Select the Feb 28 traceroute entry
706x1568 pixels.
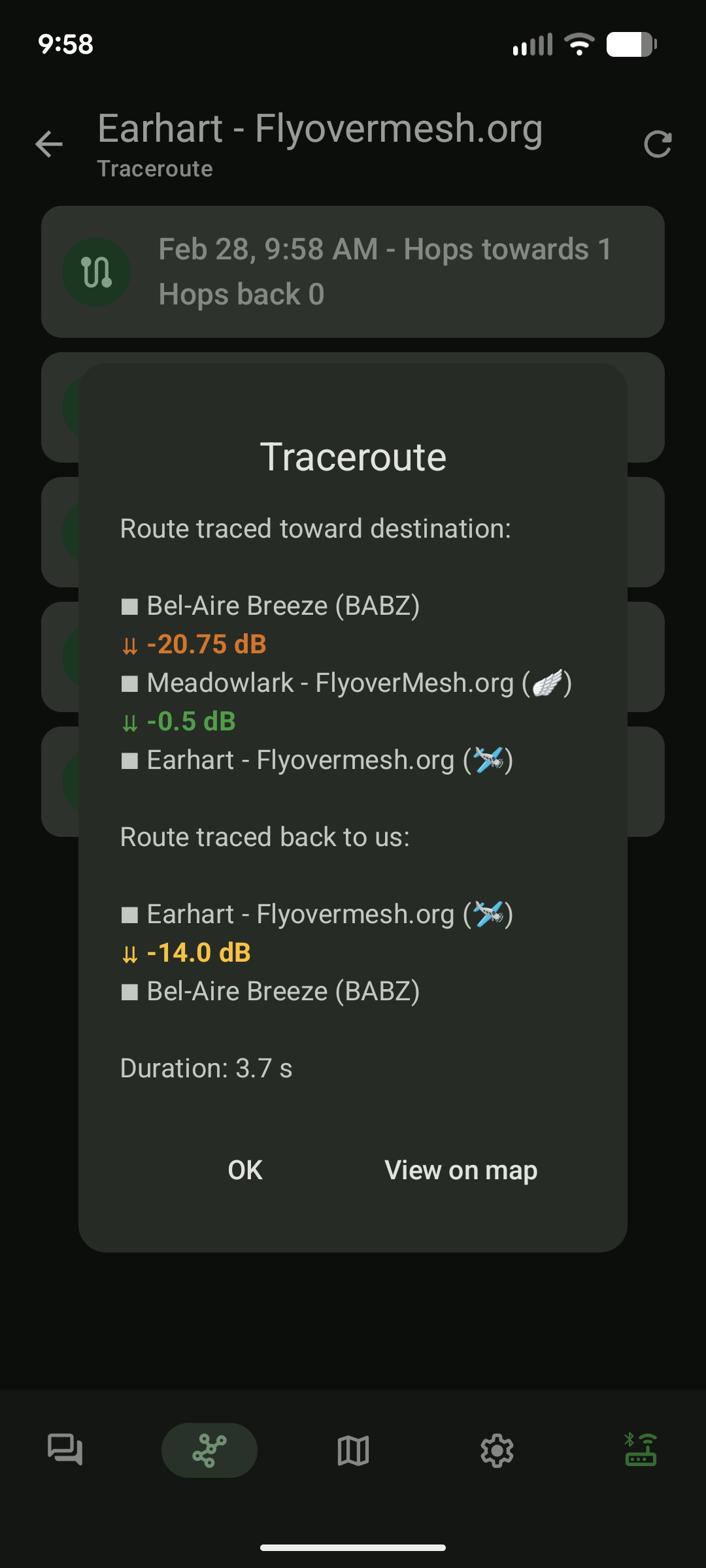click(353, 271)
